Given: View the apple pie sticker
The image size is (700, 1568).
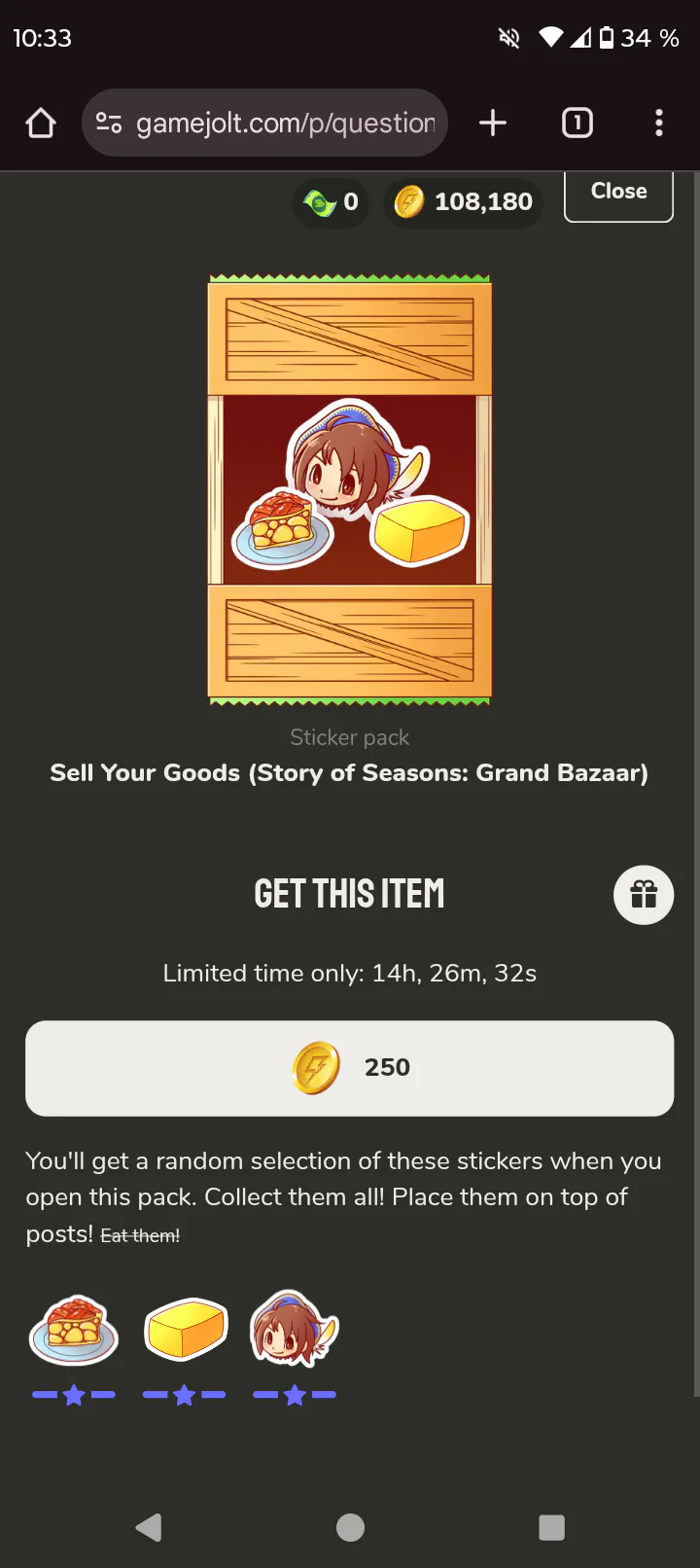Looking at the screenshot, I should [74, 1330].
